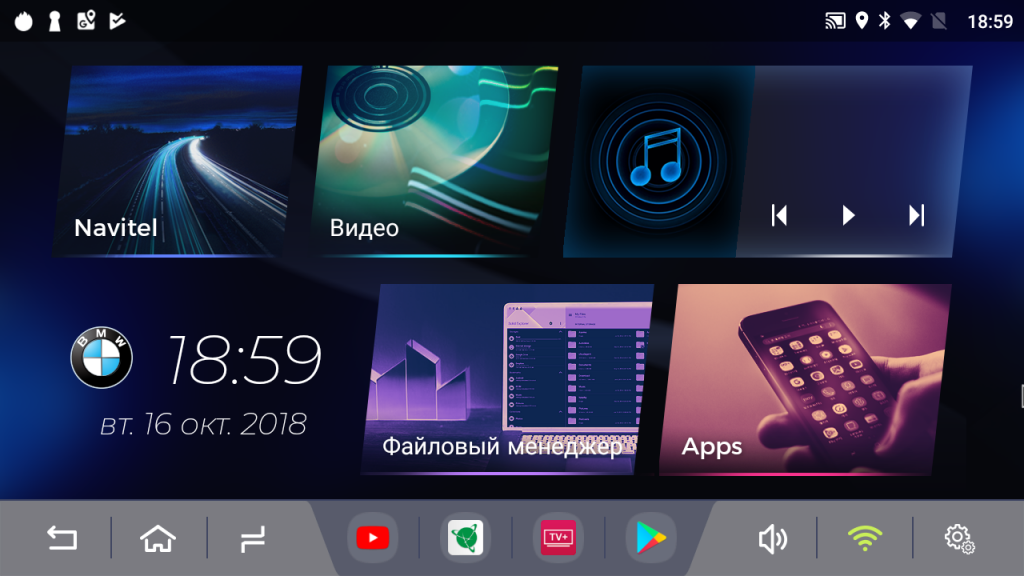The image size is (1024, 576).
Task: Open the settings gear
Action: pos(959,539)
